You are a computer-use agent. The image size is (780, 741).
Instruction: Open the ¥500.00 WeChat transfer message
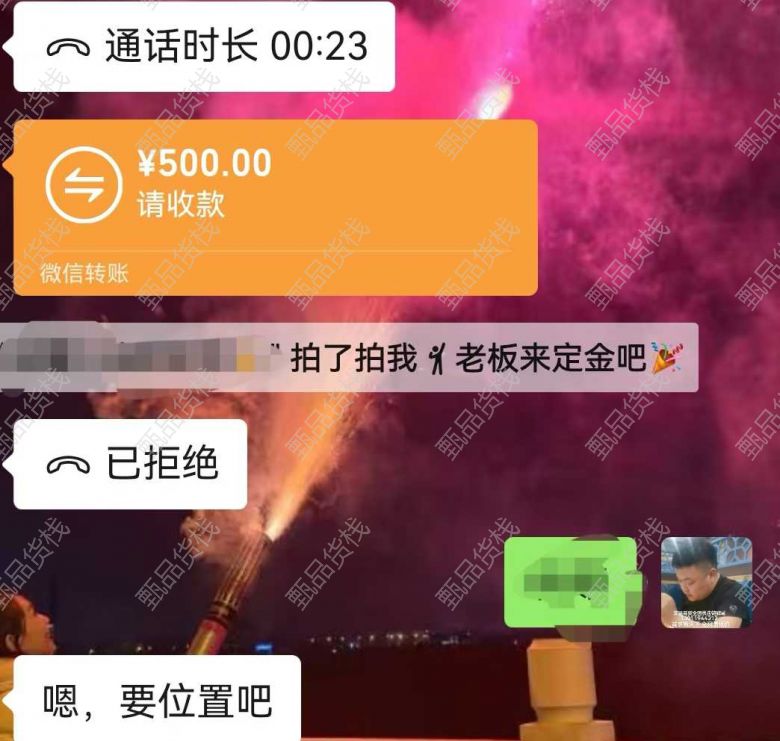(x=275, y=207)
